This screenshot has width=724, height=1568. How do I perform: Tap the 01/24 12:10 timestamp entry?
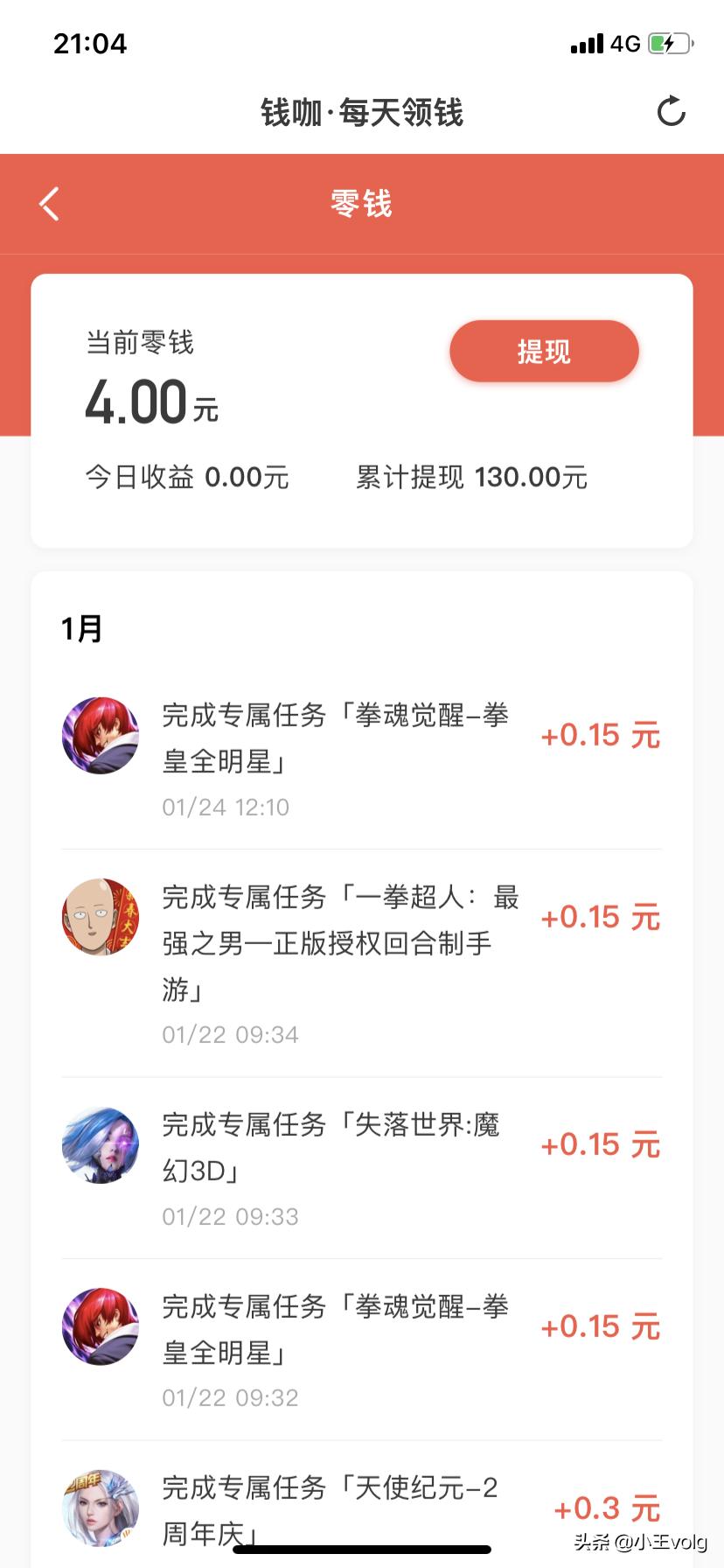tap(226, 807)
